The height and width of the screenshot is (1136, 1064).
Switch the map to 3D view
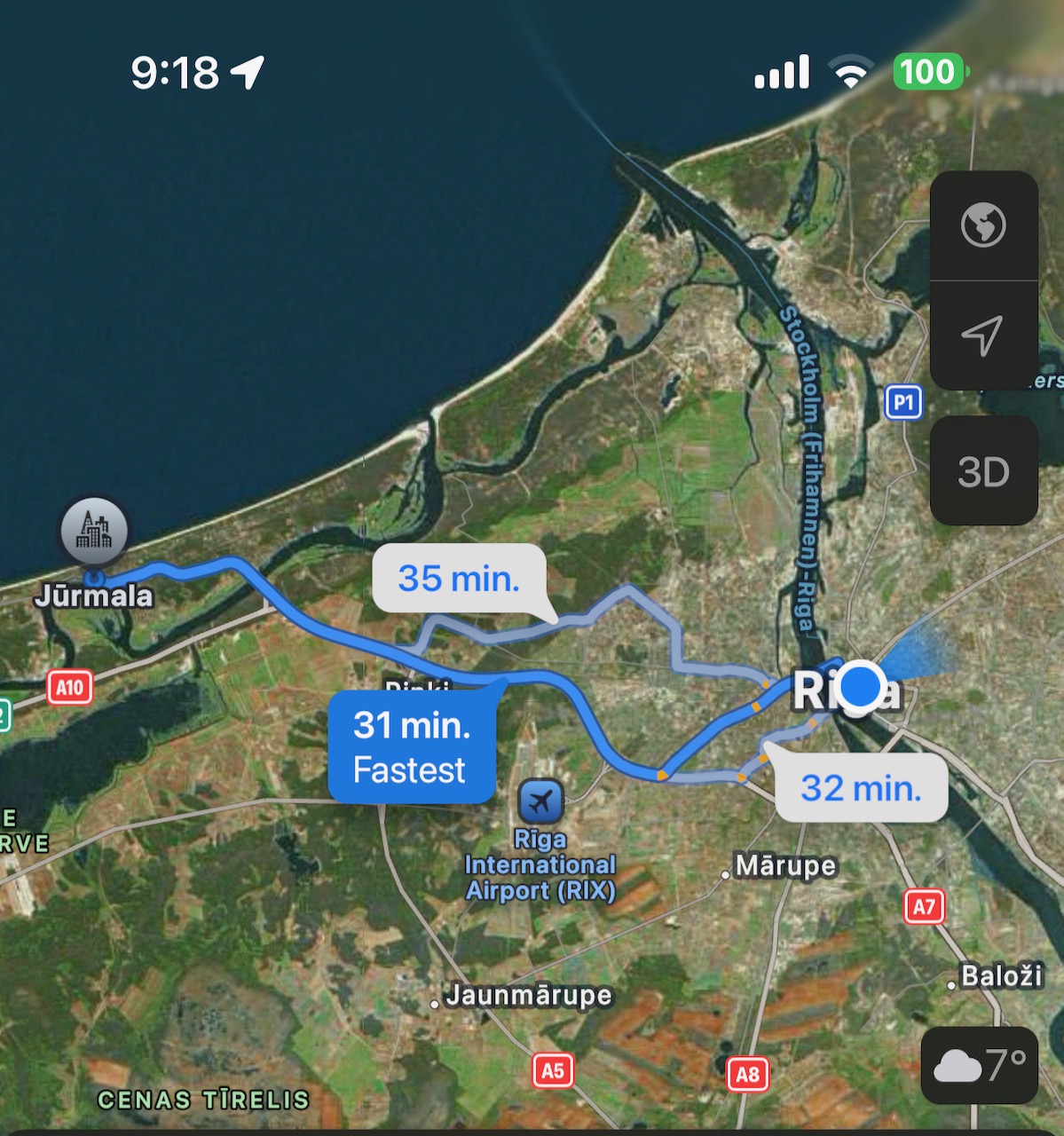tap(983, 471)
